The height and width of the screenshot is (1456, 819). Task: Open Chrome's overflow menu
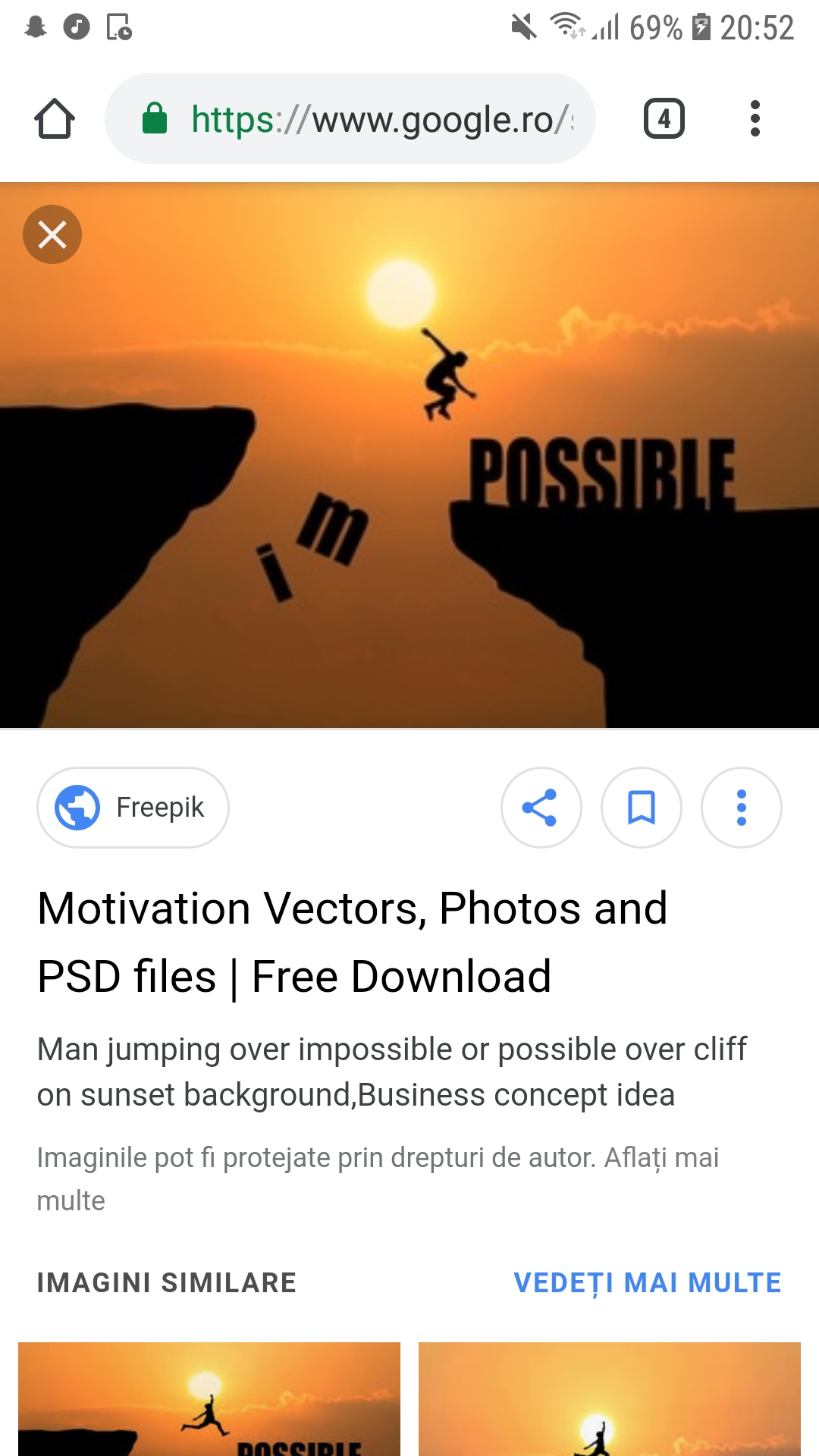(x=755, y=119)
